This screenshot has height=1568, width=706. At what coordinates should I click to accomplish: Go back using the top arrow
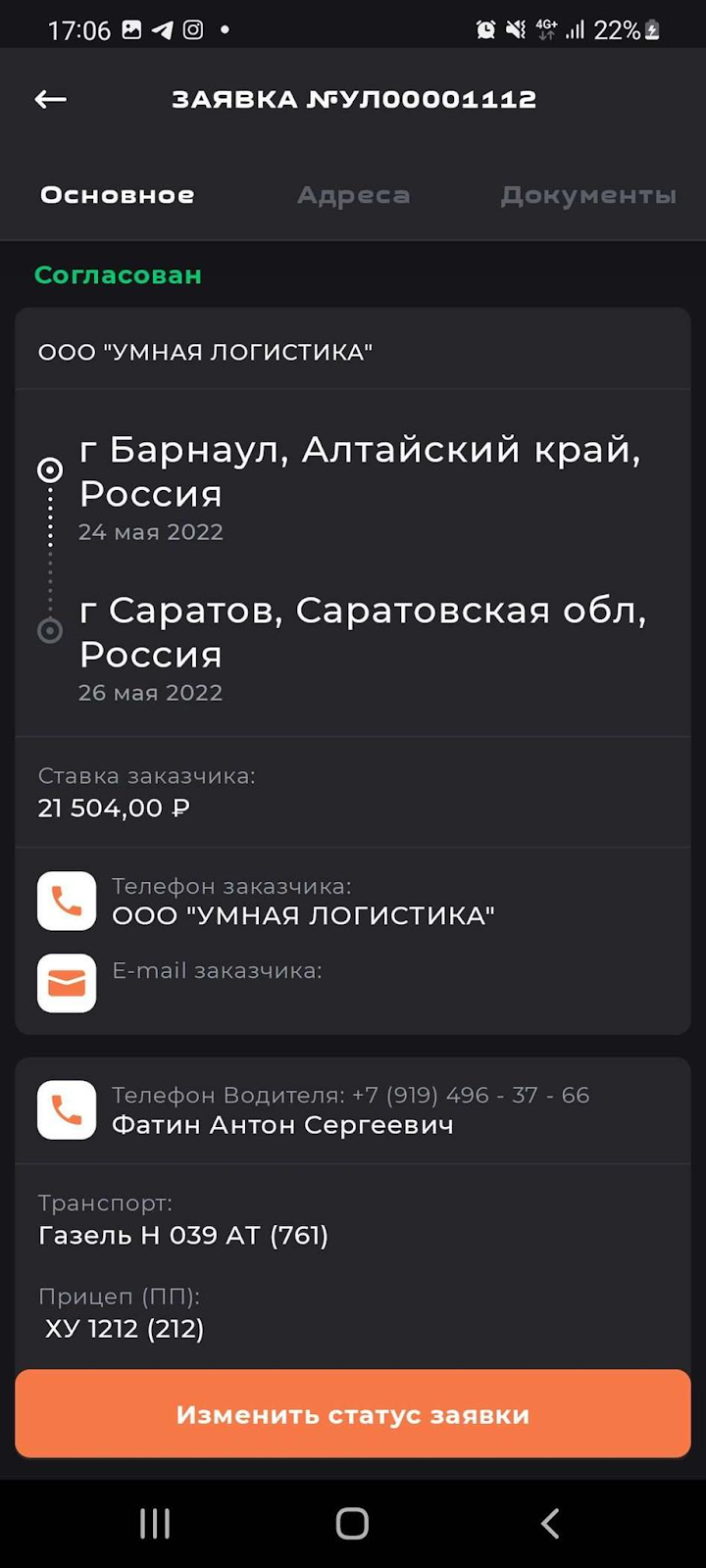pyautogui.click(x=51, y=99)
